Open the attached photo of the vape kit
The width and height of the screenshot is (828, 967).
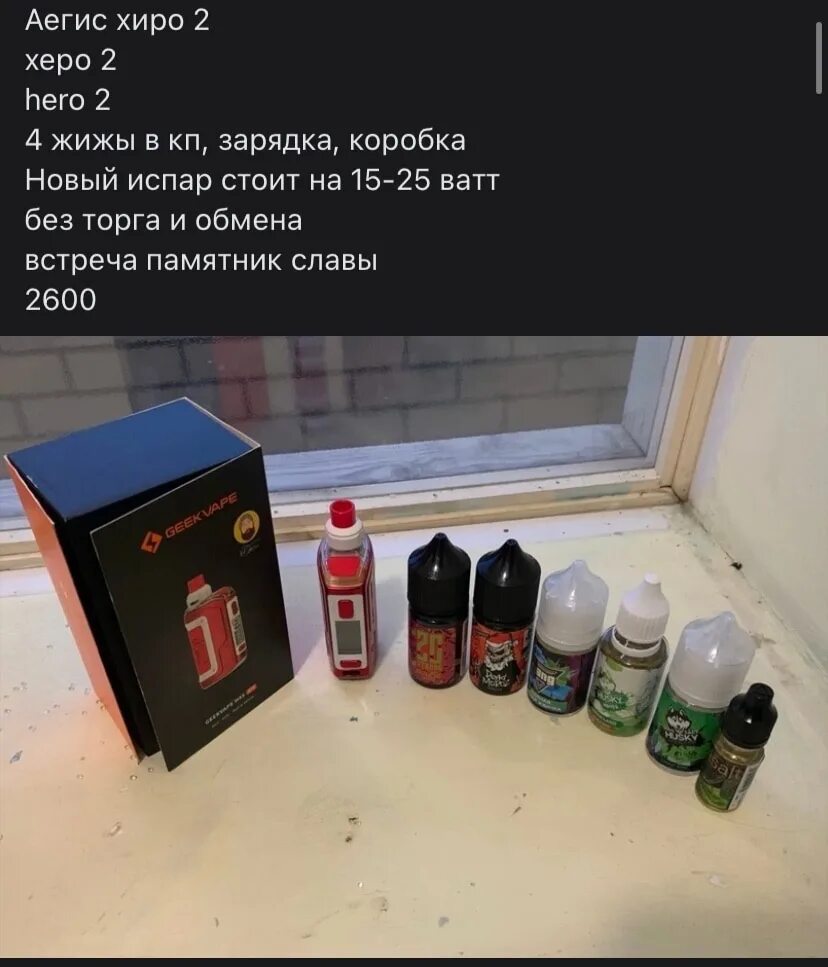(414, 645)
